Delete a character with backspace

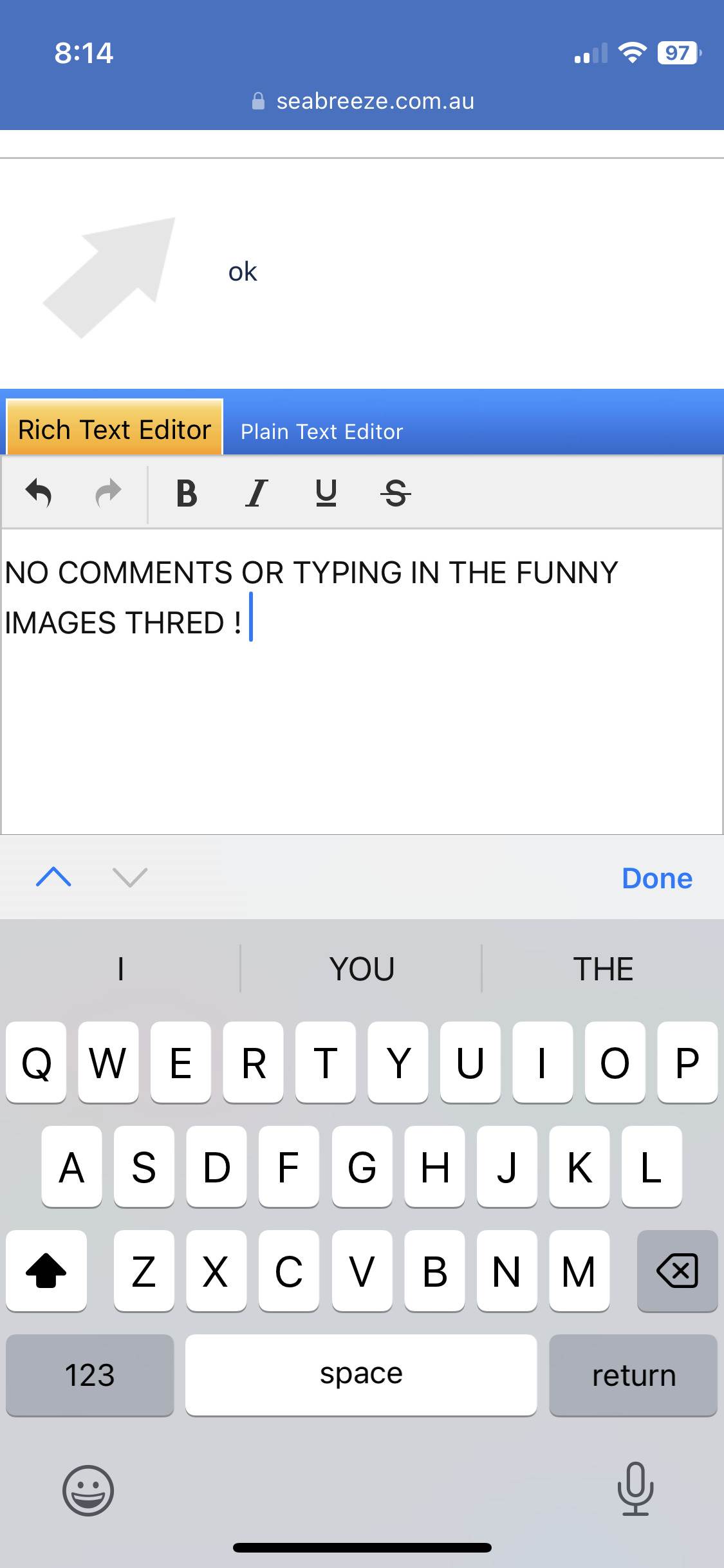(x=677, y=1271)
